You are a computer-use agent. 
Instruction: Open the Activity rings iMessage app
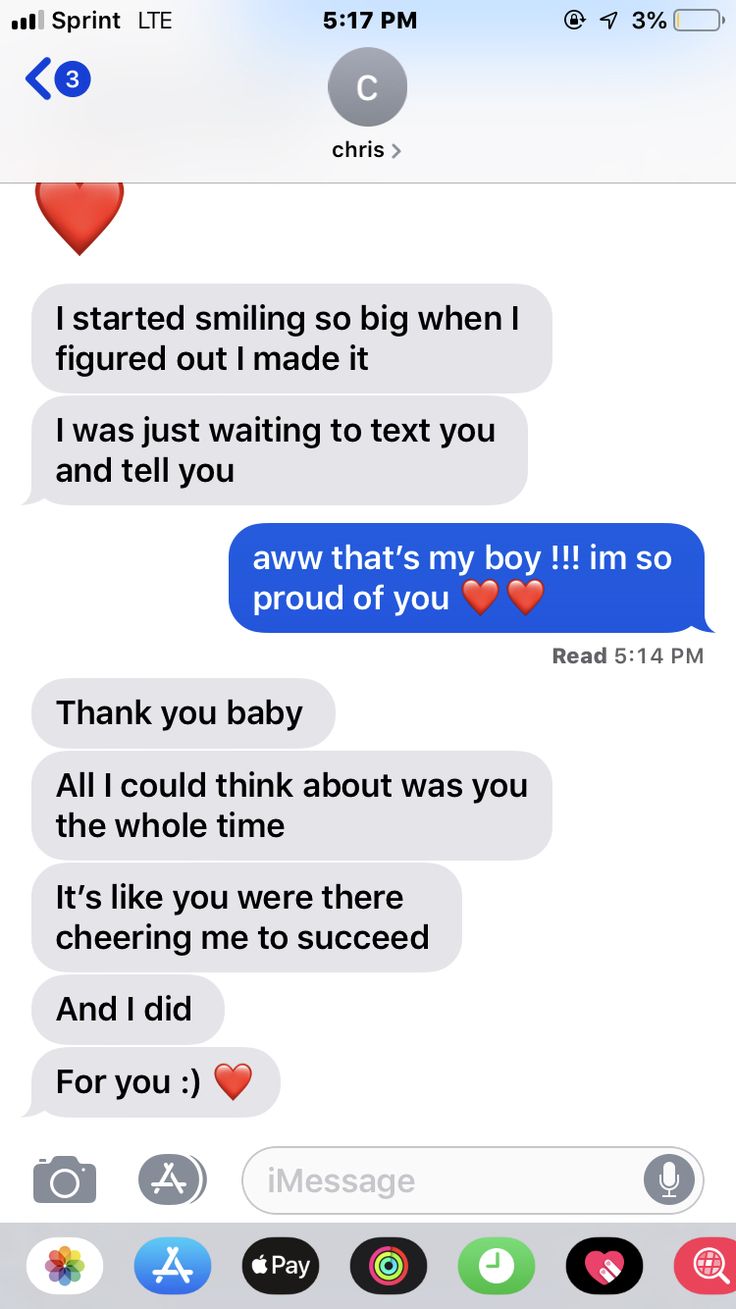click(x=388, y=1266)
